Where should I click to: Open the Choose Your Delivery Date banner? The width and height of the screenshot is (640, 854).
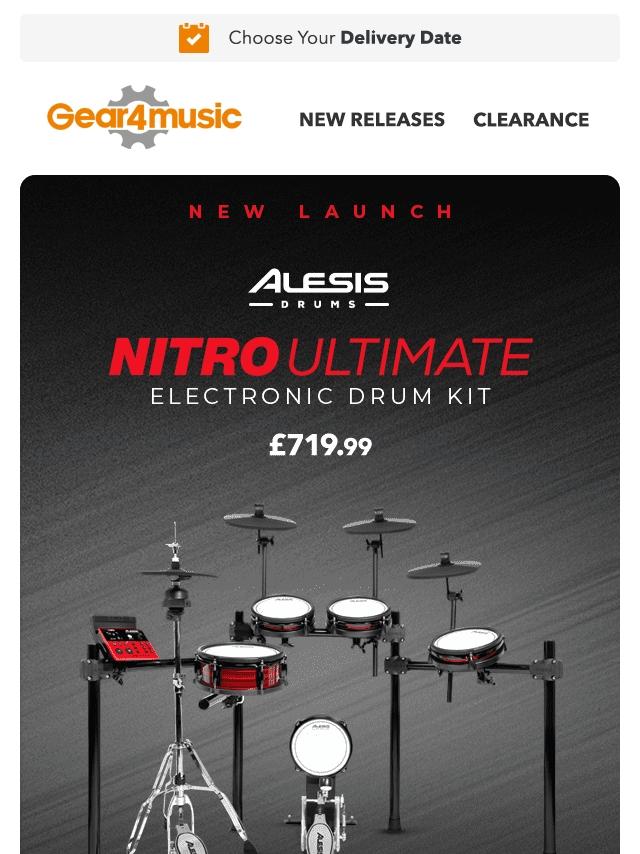coord(320,38)
